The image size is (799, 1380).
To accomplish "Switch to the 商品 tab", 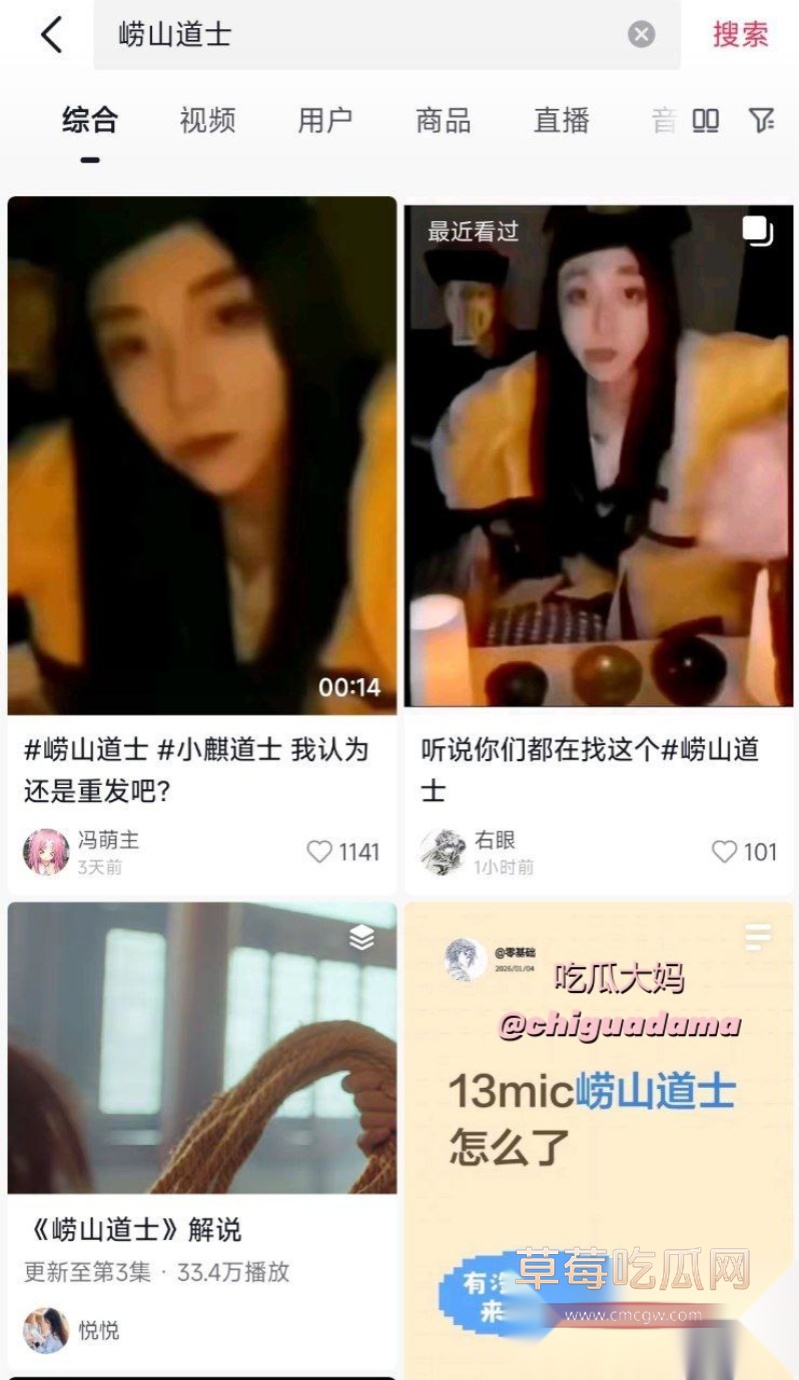I will click(x=443, y=121).
